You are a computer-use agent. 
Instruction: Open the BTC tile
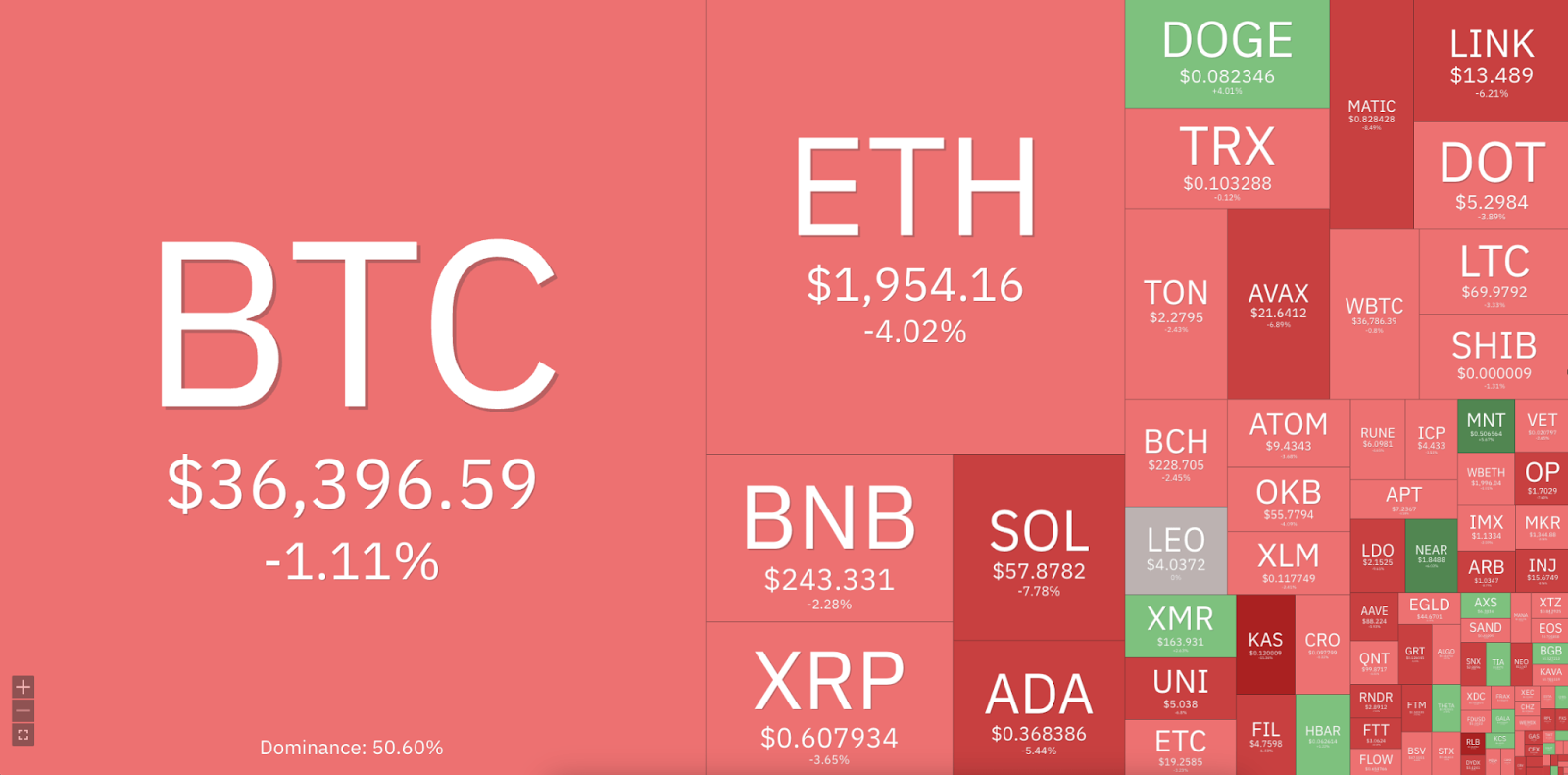tap(352, 392)
